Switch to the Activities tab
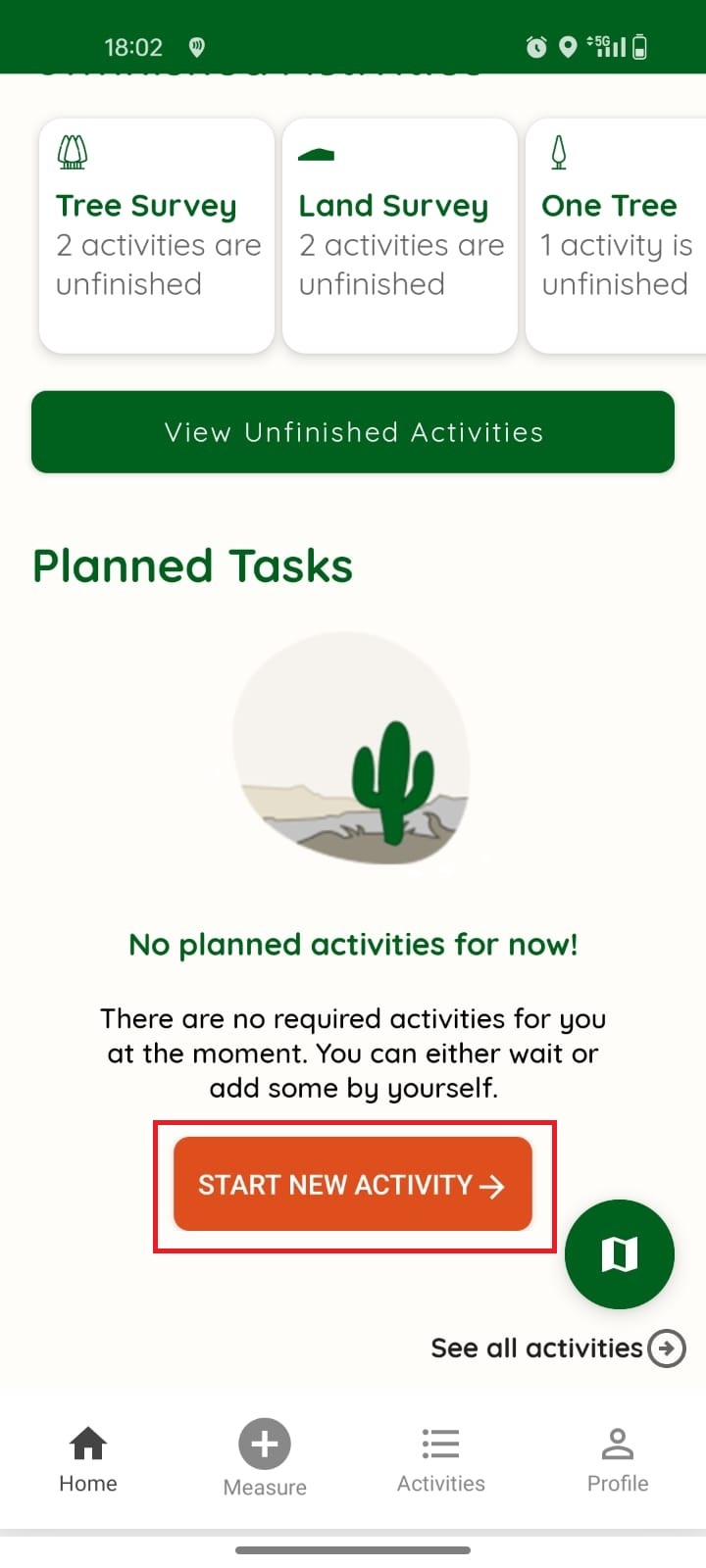706x1568 pixels. (x=441, y=1459)
